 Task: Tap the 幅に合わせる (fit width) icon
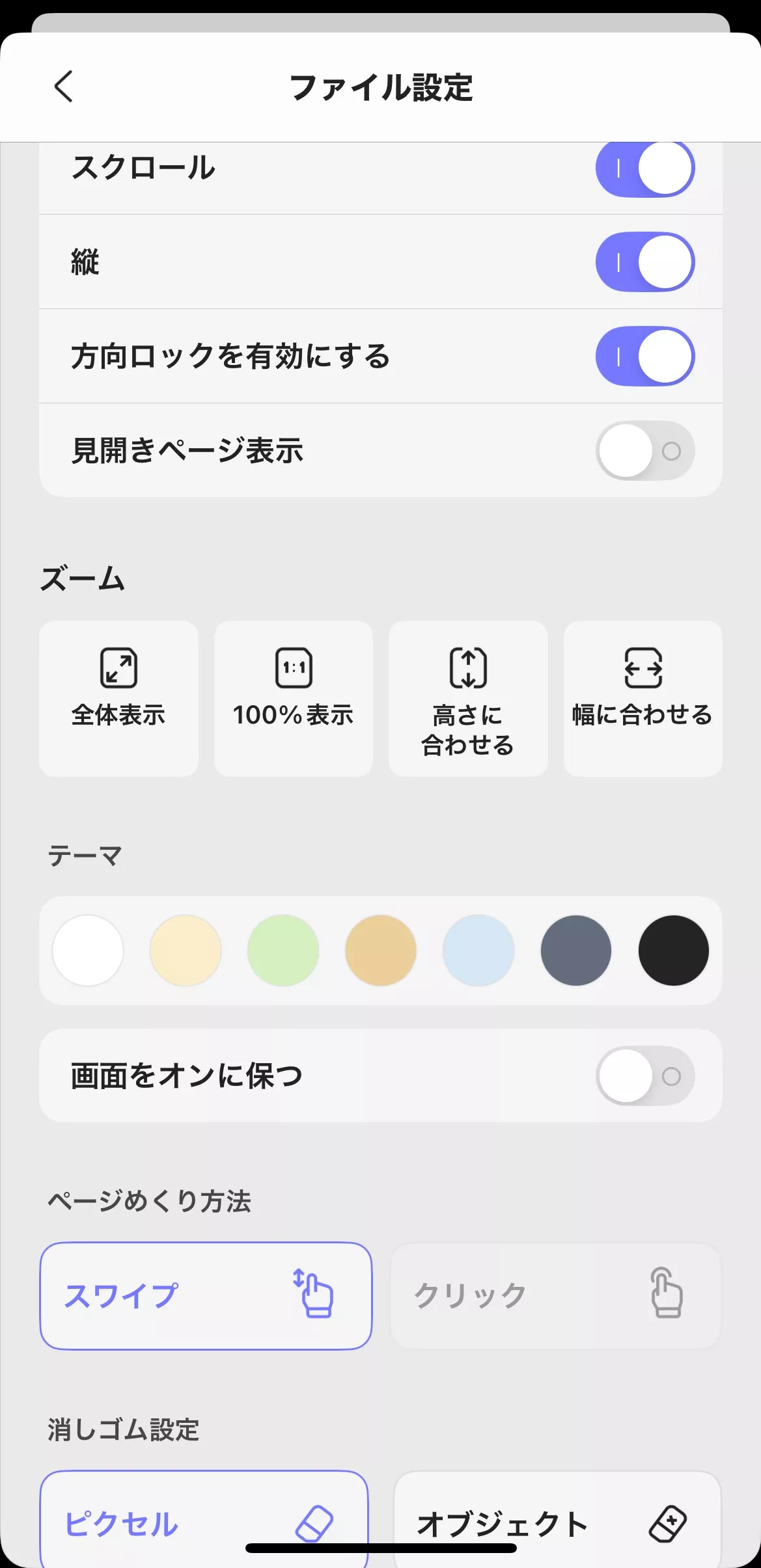point(643,668)
